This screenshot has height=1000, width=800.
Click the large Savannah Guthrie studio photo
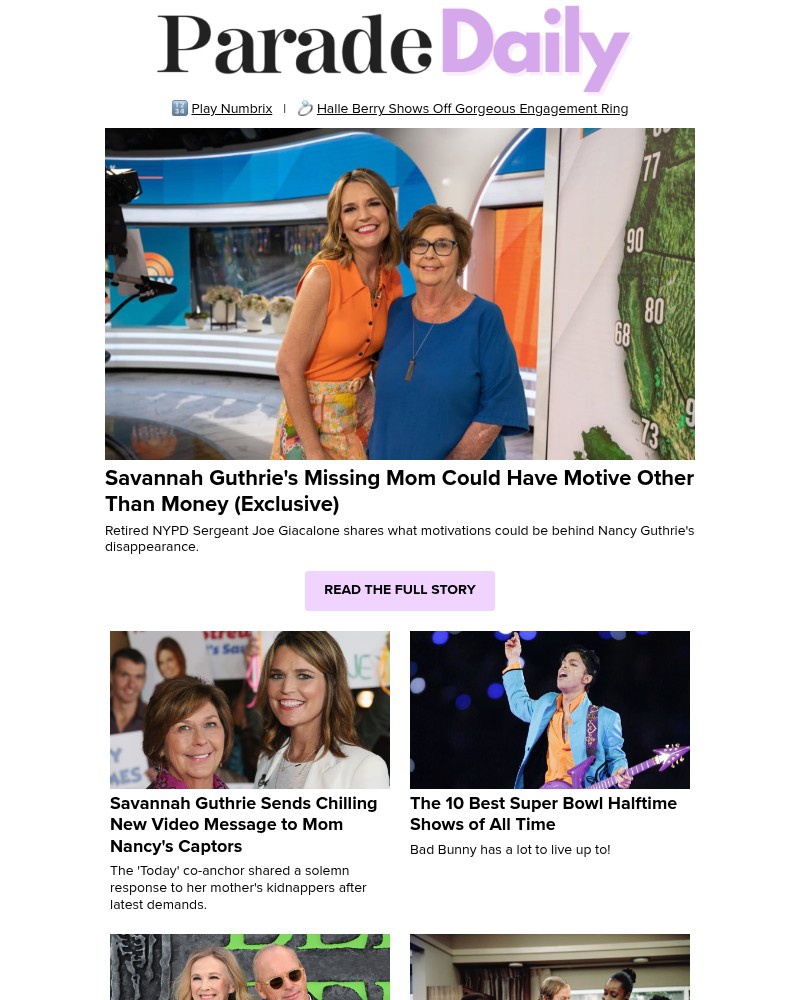400,294
